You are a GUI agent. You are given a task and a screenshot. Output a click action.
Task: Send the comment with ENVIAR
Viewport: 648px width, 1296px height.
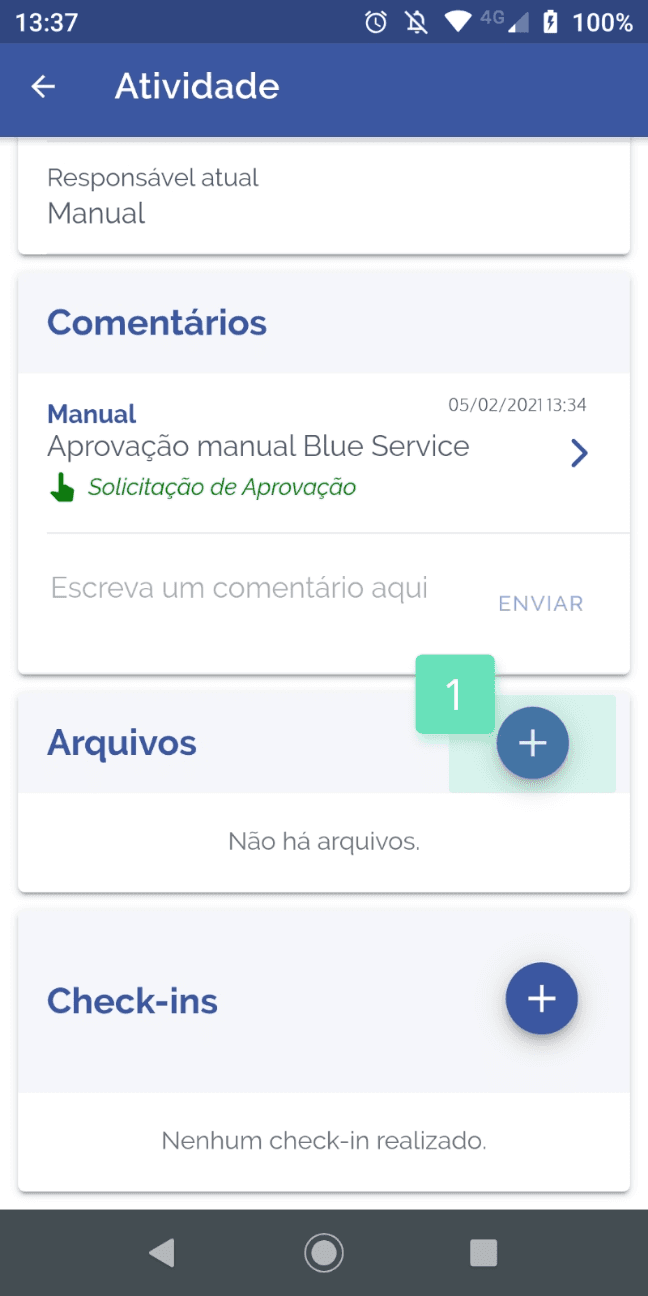click(540, 604)
